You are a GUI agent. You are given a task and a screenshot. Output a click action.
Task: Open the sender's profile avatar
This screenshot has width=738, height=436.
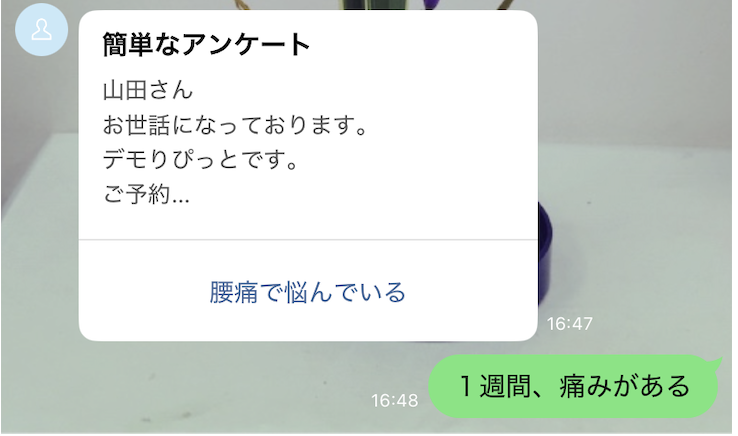41,29
